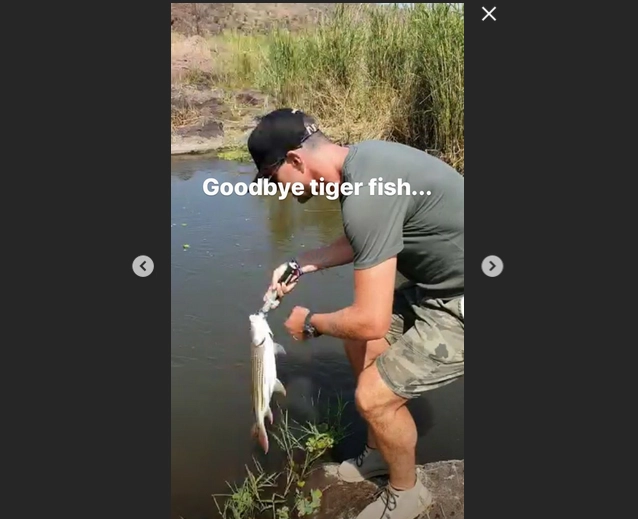638x519 pixels.
Task: Go to the previous story
Action: pyautogui.click(x=143, y=266)
